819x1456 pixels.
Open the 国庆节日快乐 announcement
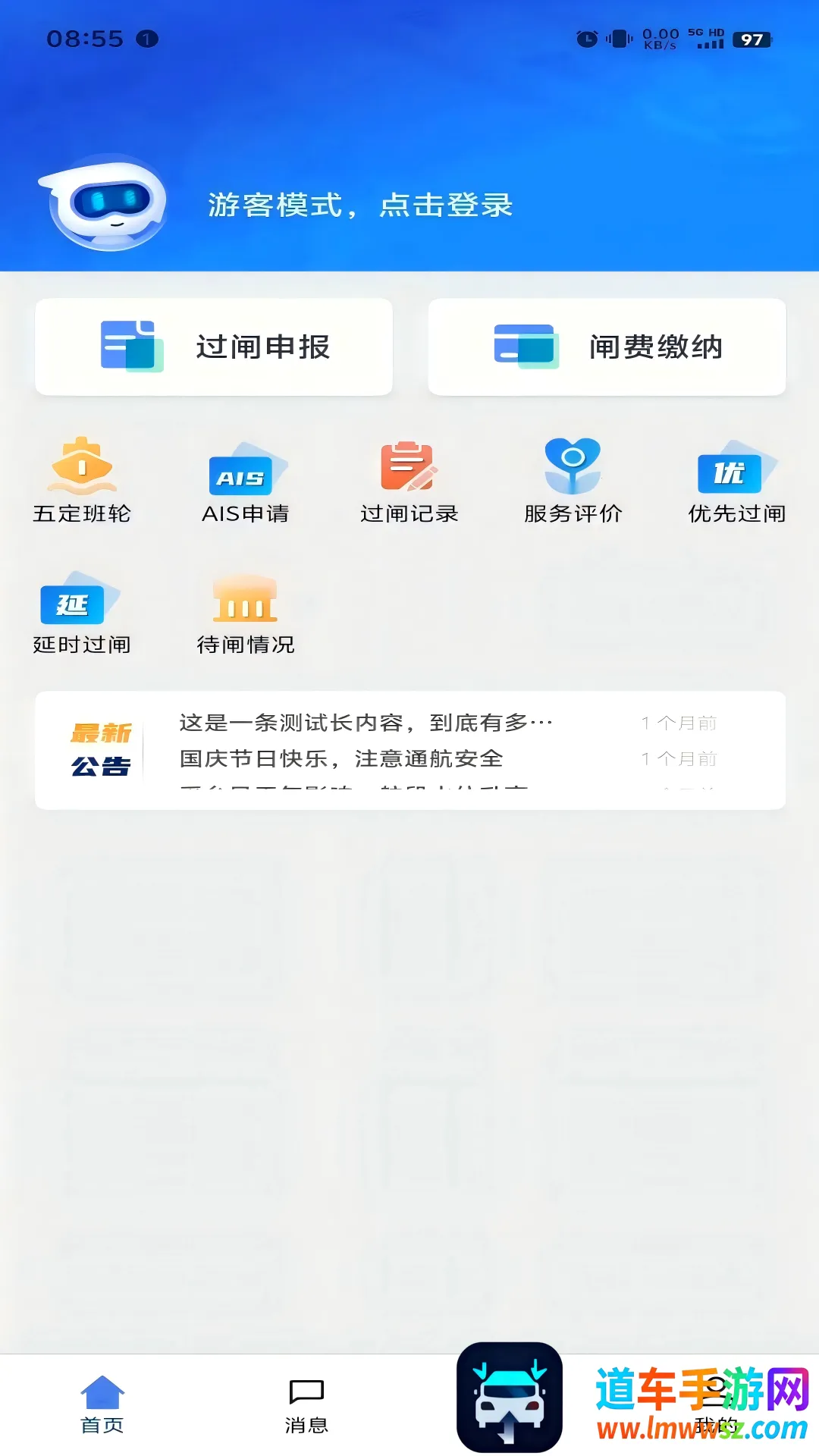tap(341, 758)
